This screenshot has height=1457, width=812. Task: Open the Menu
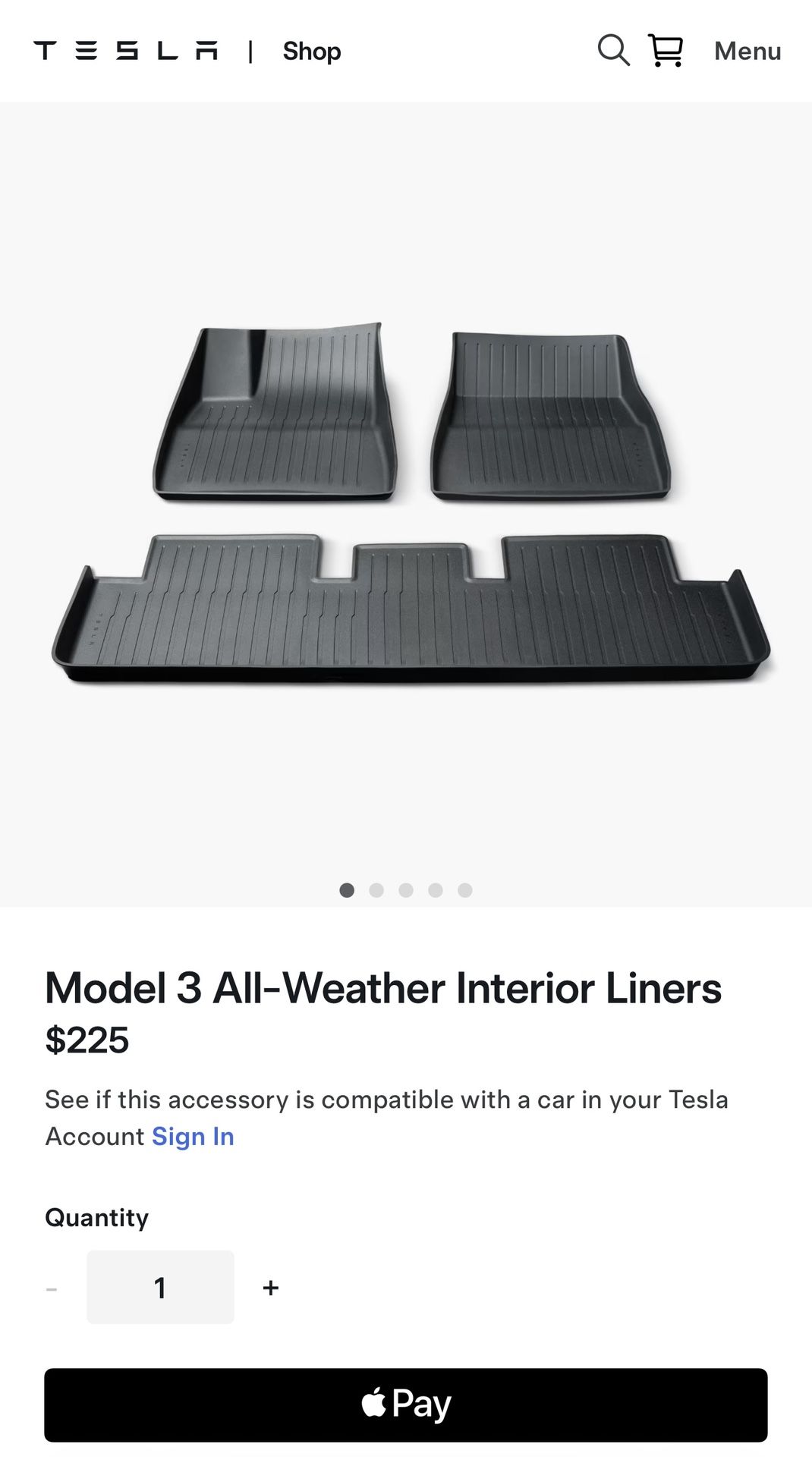tap(747, 50)
